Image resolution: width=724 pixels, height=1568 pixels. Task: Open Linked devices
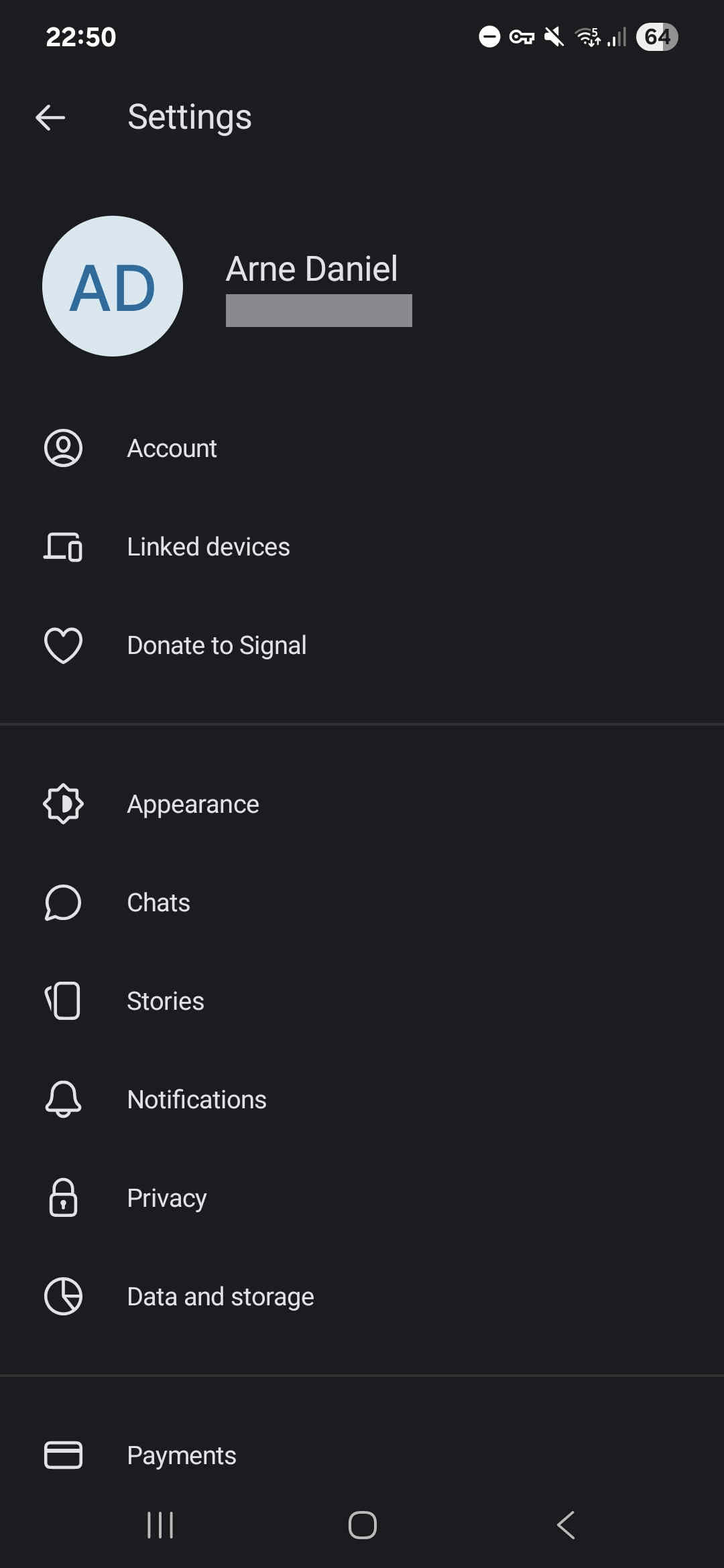[x=362, y=547]
